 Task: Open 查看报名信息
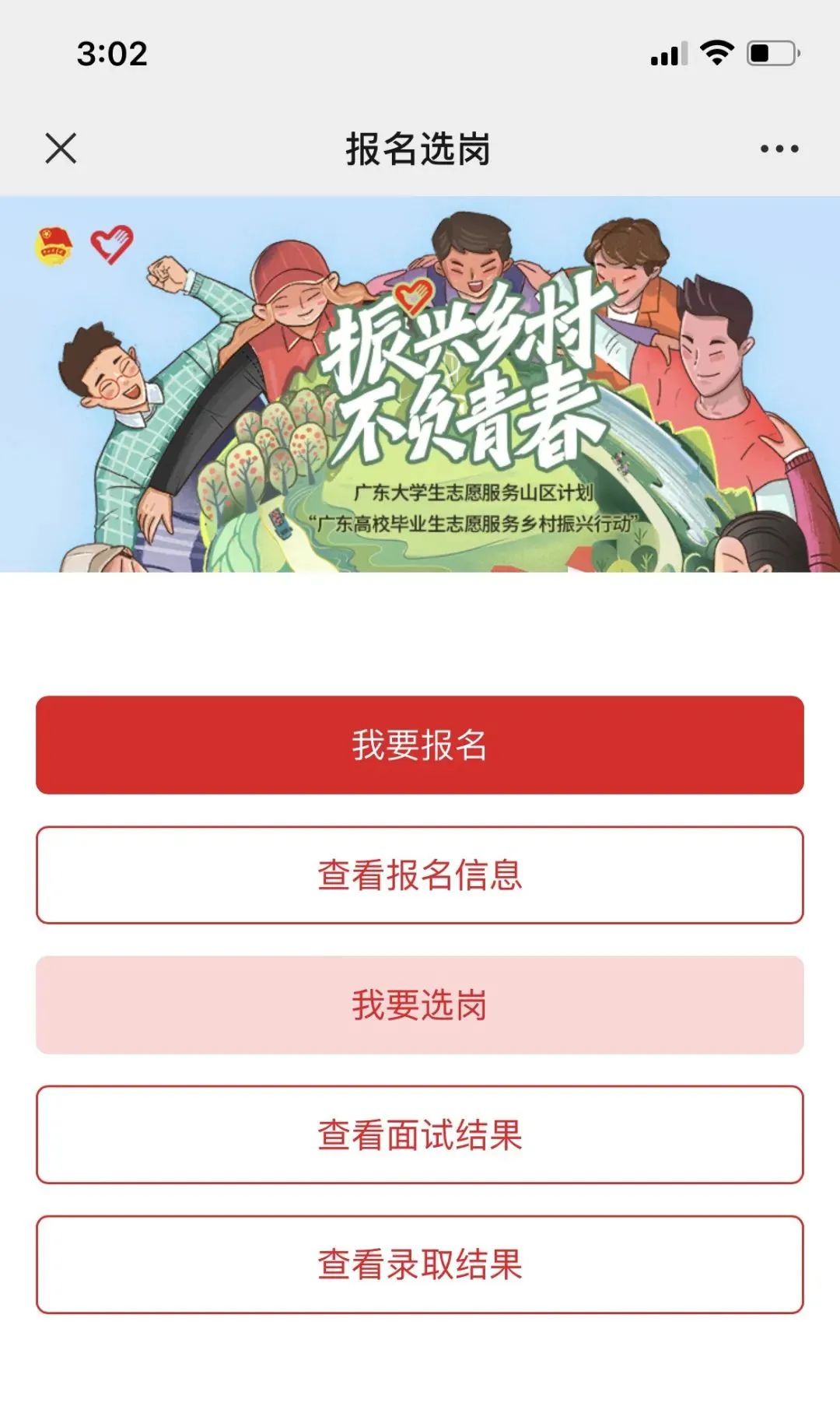[419, 875]
